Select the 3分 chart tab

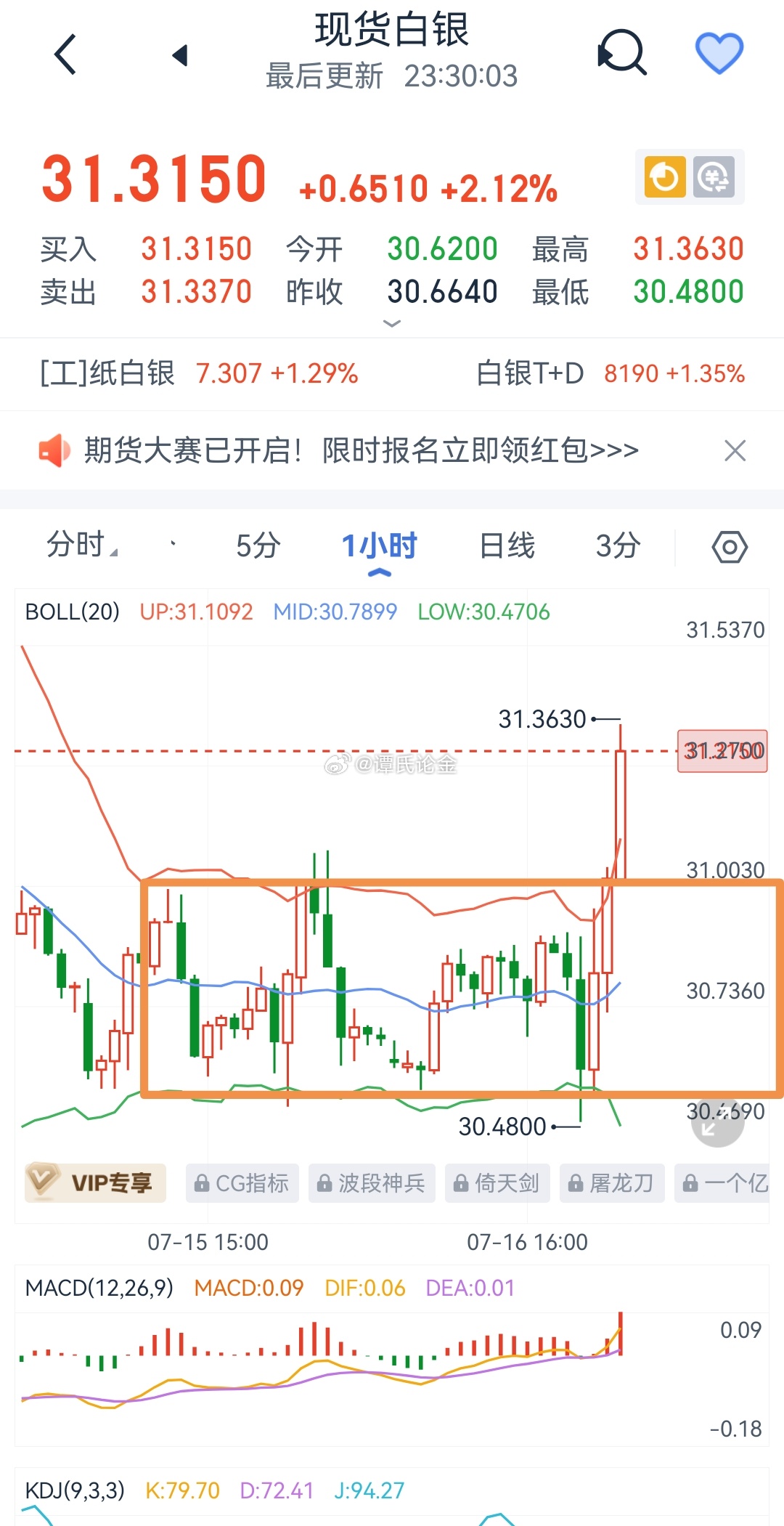[618, 545]
